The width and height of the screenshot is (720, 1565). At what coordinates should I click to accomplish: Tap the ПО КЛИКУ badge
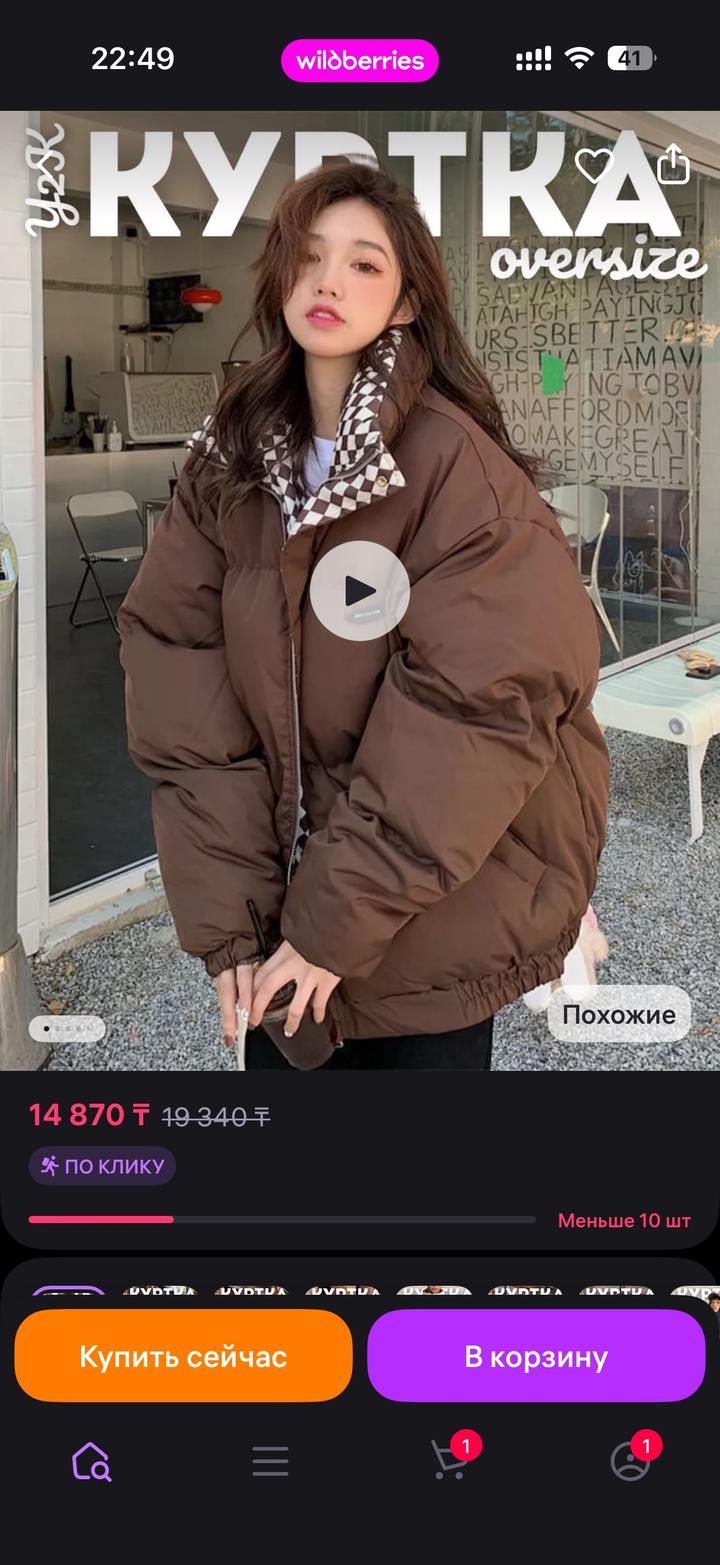[x=102, y=1166]
